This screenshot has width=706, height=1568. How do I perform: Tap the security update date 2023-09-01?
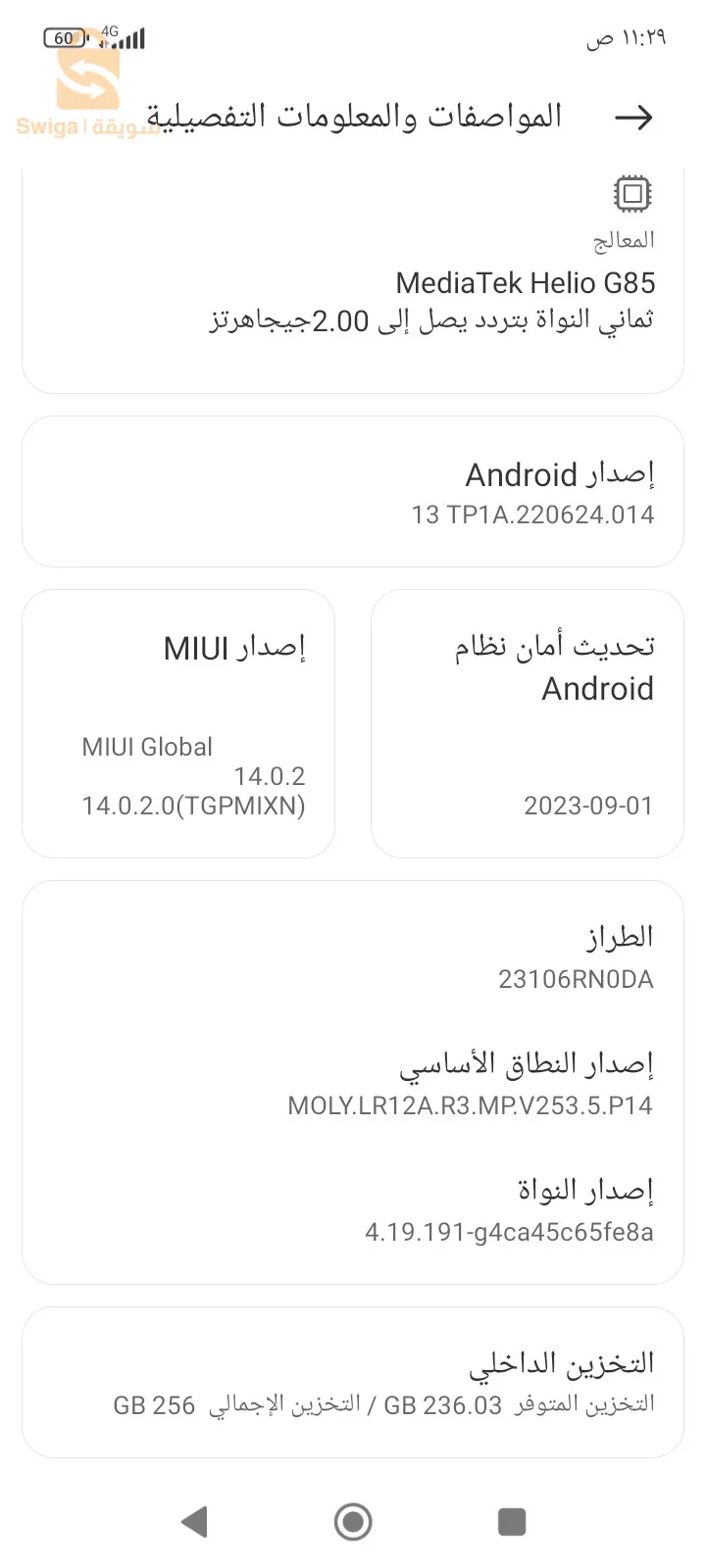[x=588, y=805]
